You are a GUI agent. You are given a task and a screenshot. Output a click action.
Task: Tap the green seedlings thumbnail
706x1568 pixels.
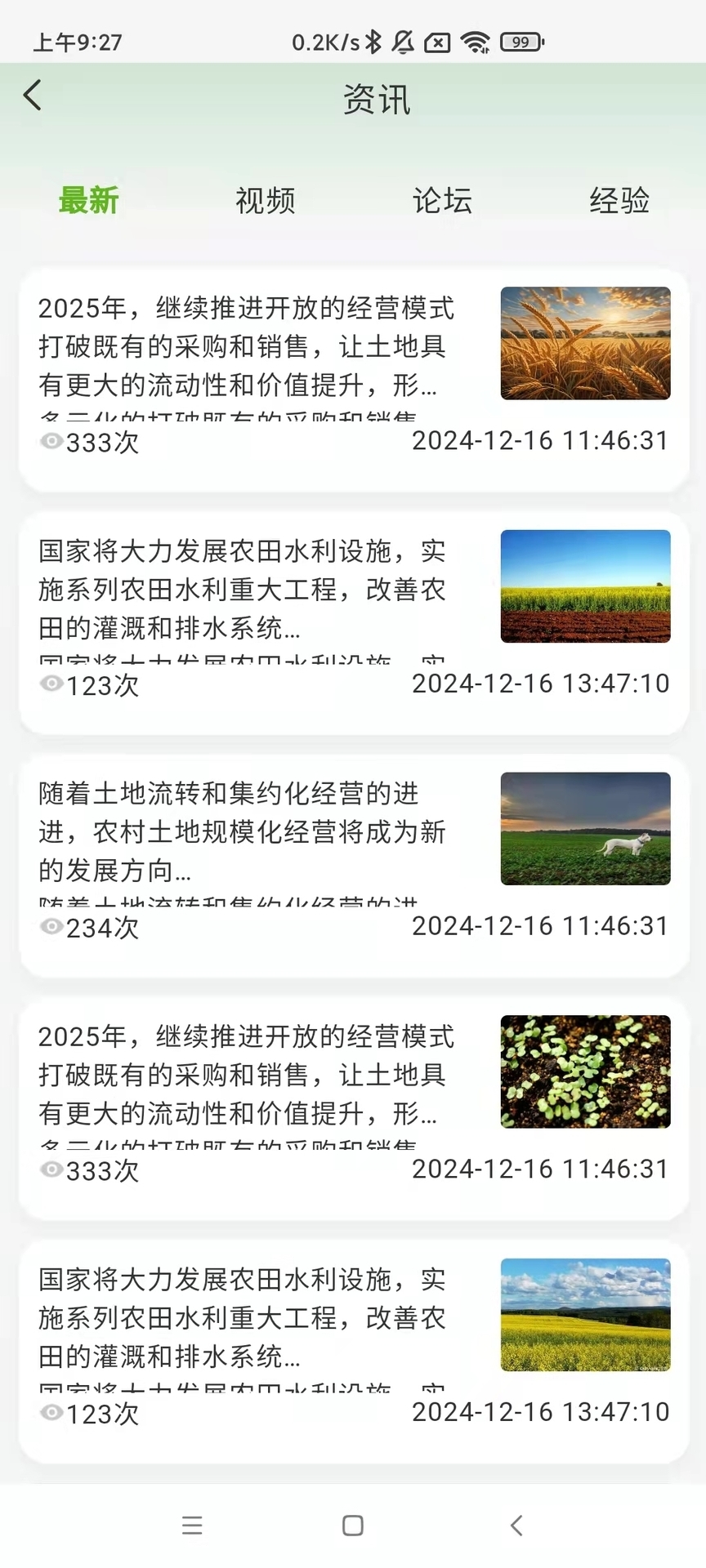585,1071
